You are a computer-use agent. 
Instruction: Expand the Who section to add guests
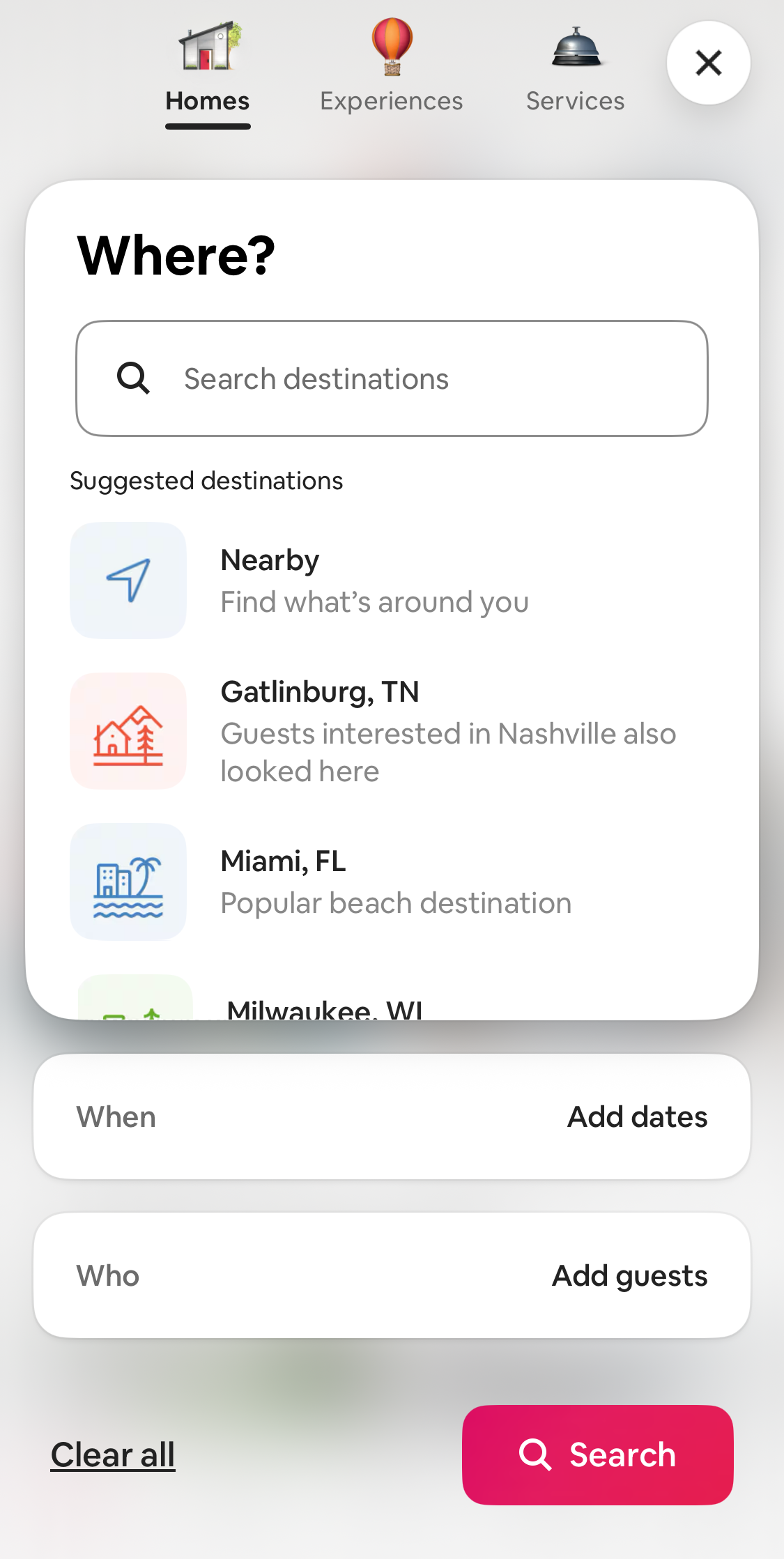pos(392,1275)
